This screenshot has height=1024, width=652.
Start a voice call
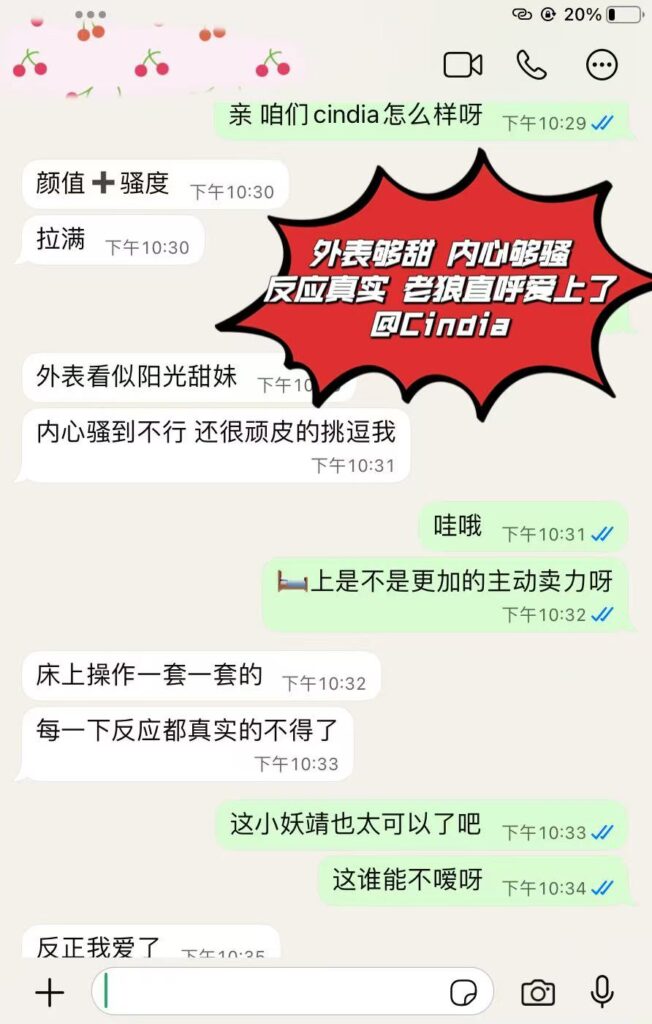tap(531, 65)
